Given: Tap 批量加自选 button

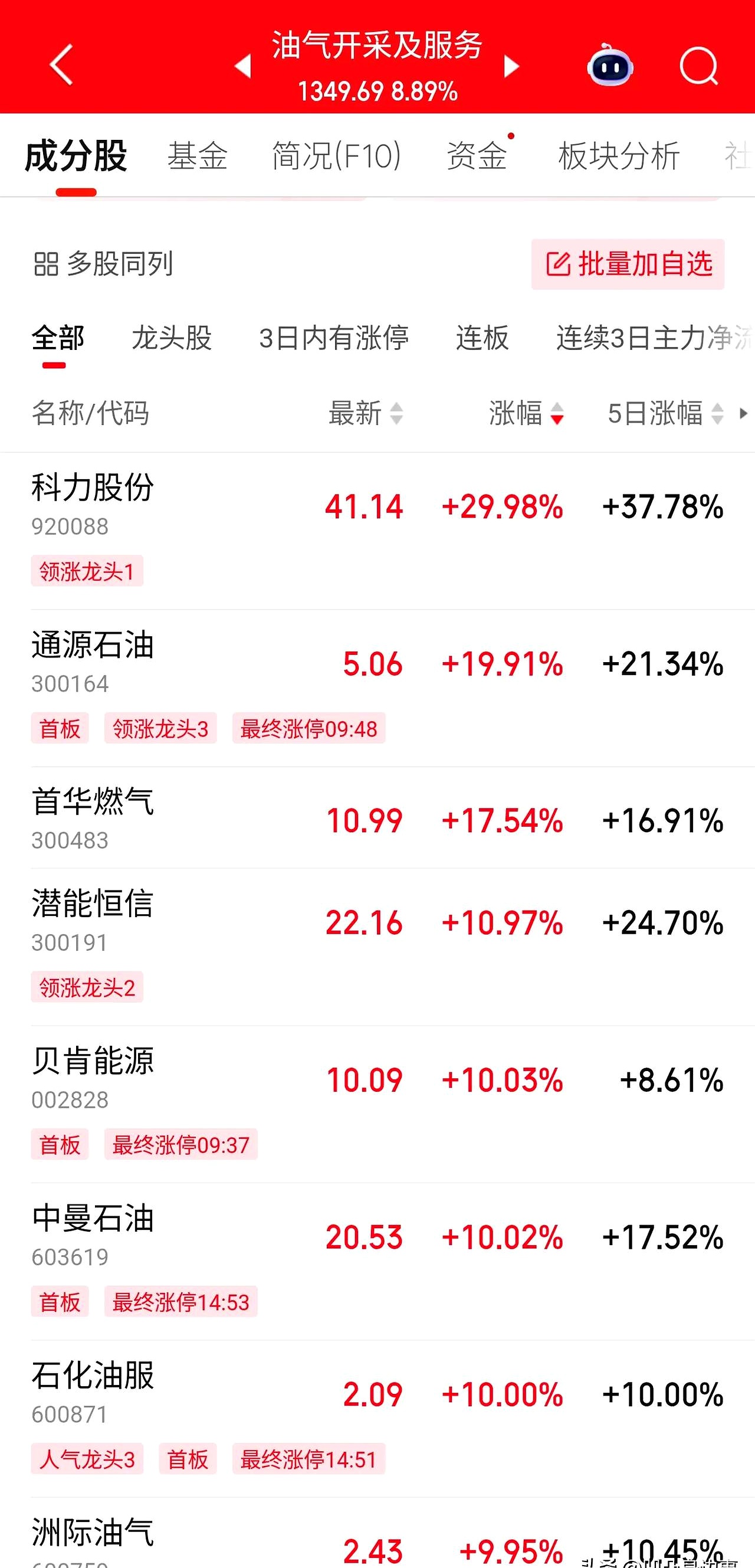Looking at the screenshot, I should 628,264.
